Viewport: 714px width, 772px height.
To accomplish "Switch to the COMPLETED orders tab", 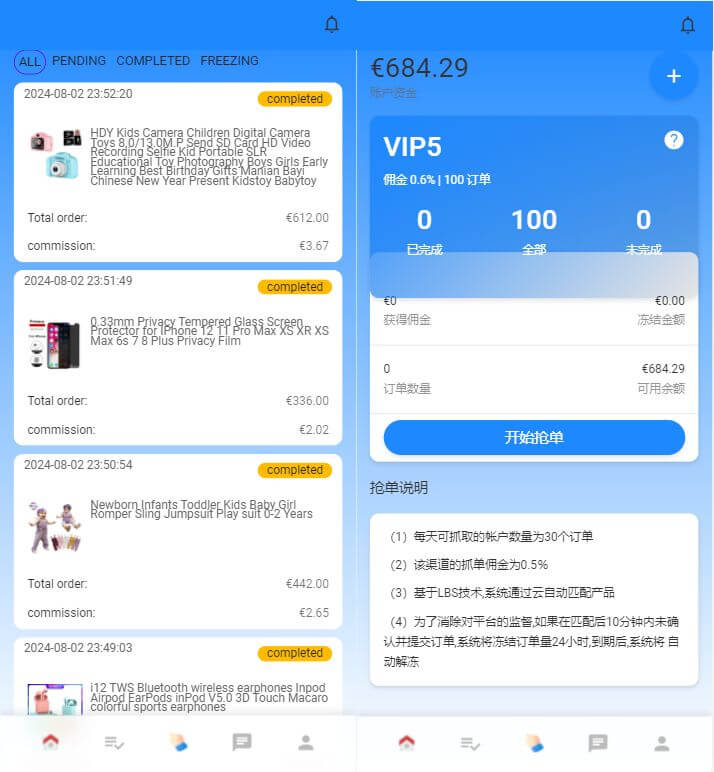I will (x=153, y=61).
